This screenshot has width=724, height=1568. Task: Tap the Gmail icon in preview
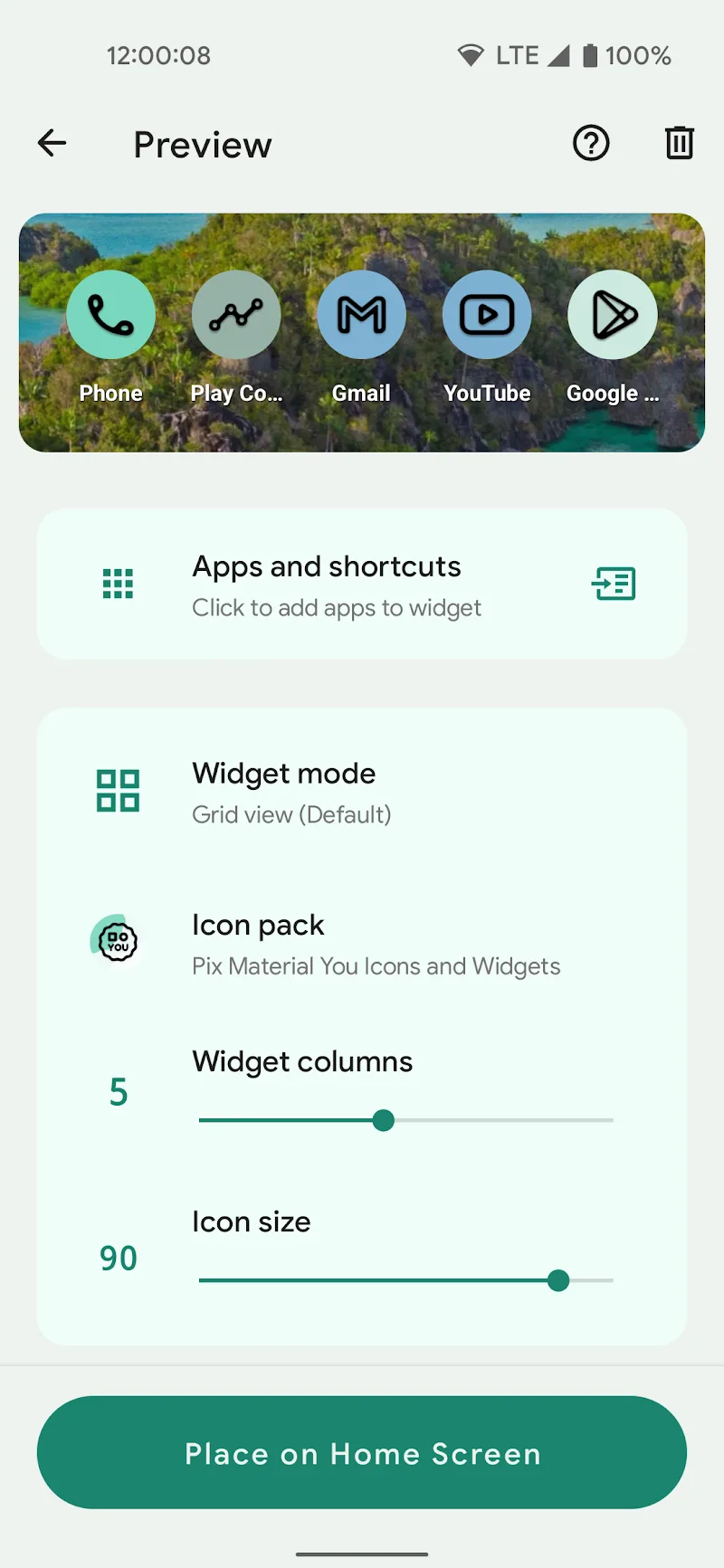pyautogui.click(x=361, y=316)
